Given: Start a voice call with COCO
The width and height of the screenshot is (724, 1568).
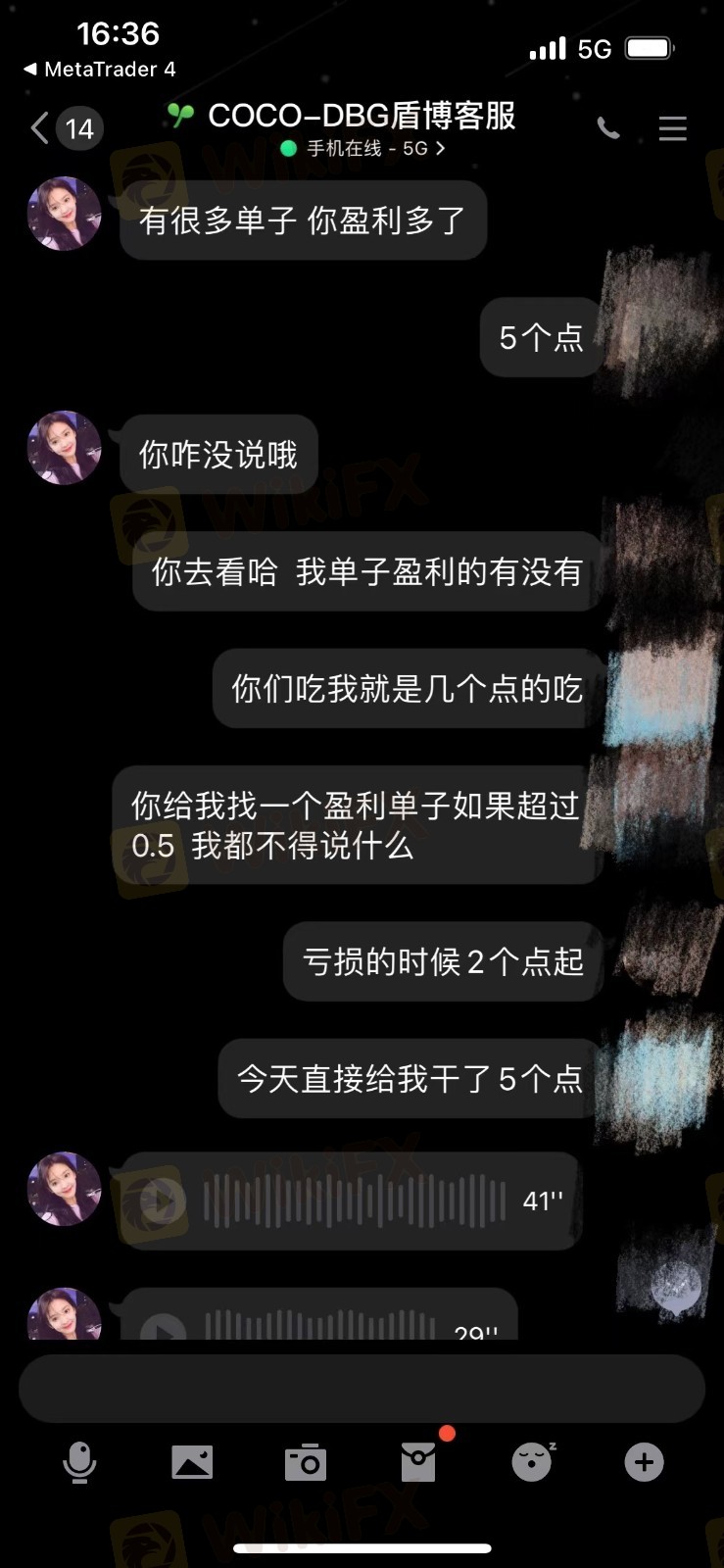Looking at the screenshot, I should pyautogui.click(x=608, y=128).
